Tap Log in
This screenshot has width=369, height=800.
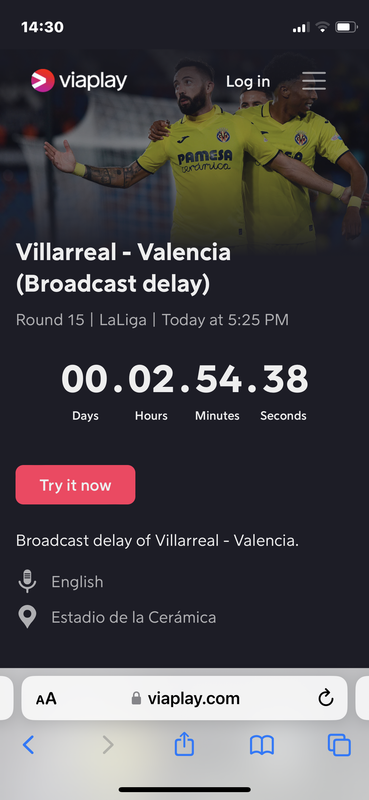(248, 81)
